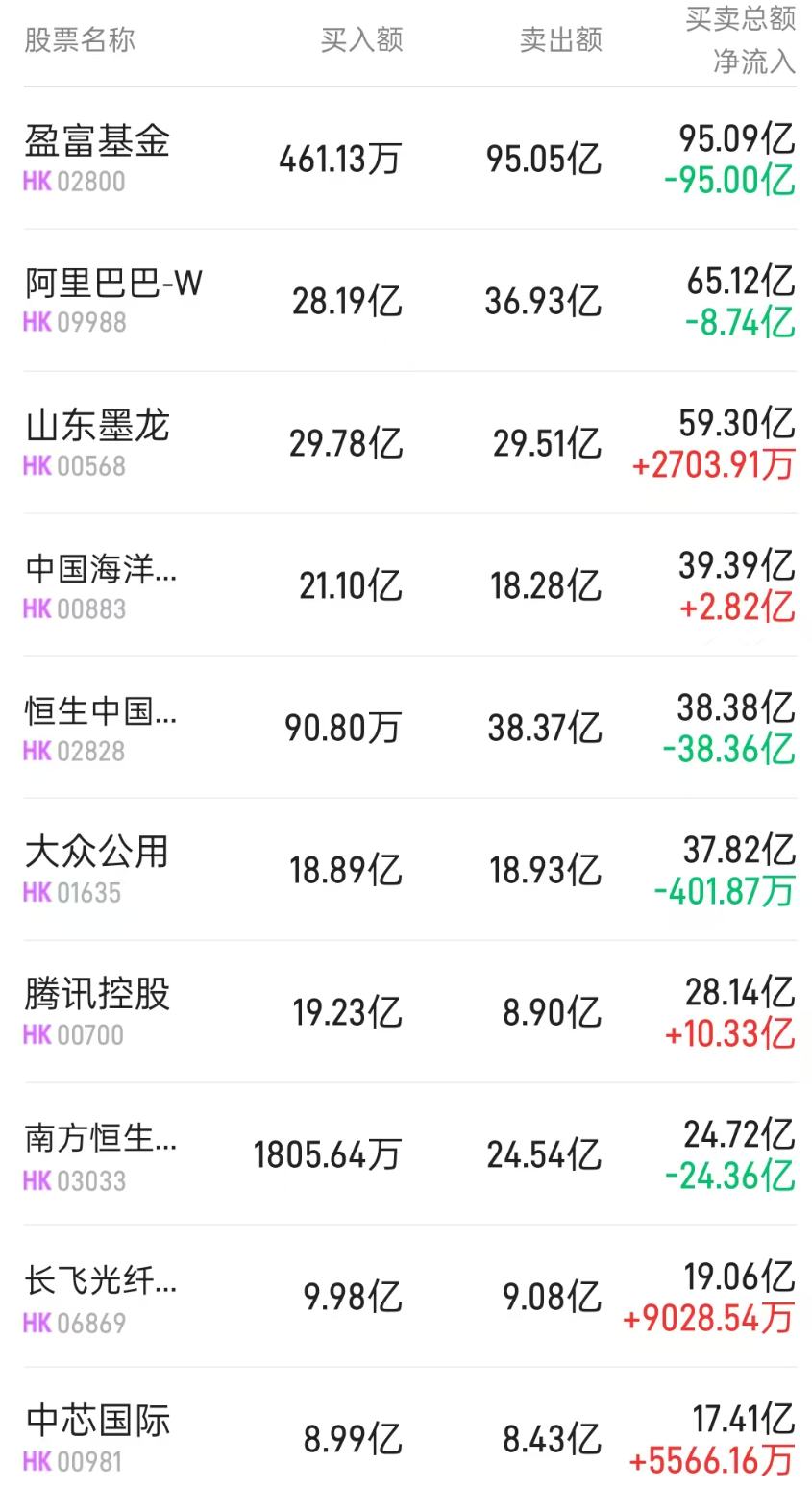The image size is (812, 1488).
Task: Sort list by the 卖出额 column header
Action: click(561, 40)
